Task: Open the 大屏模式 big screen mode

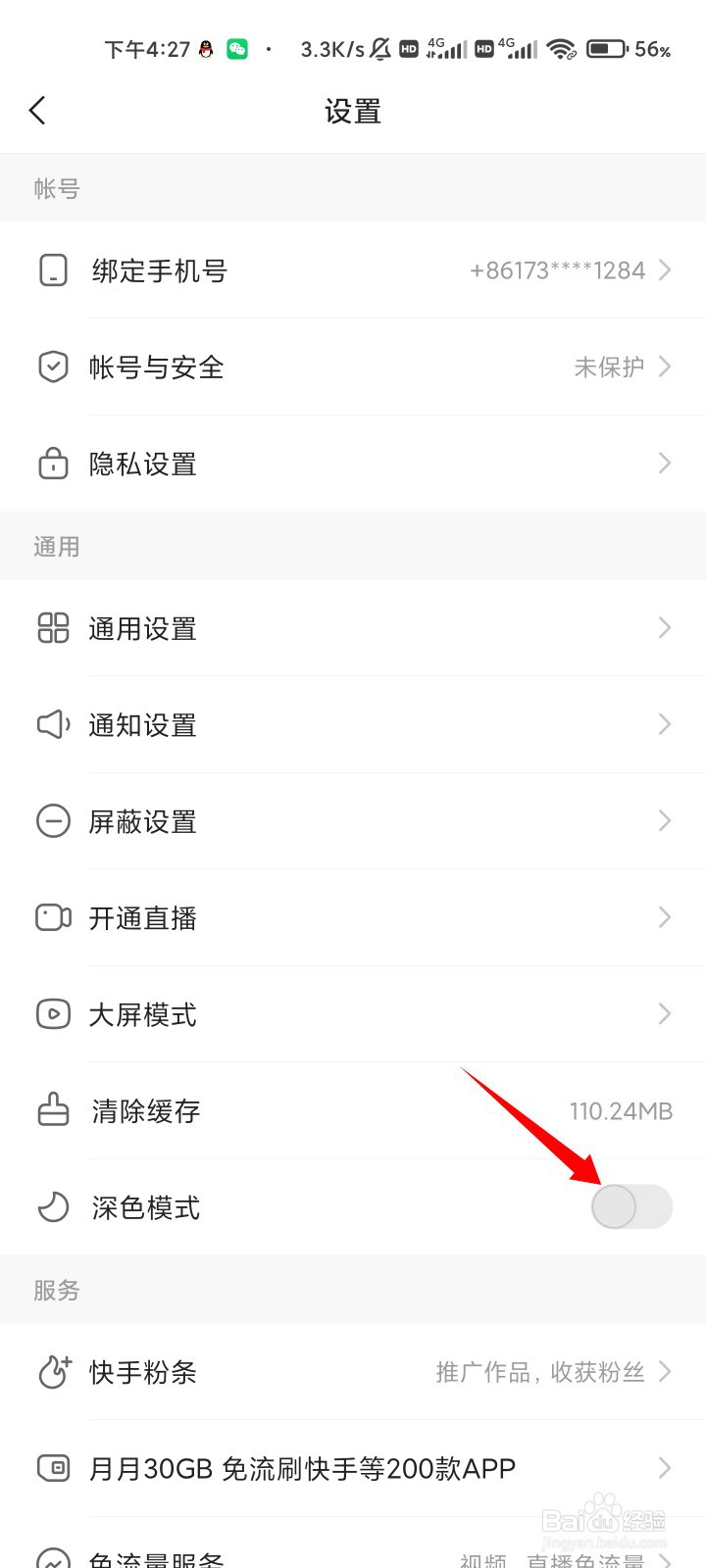Action: (353, 1014)
